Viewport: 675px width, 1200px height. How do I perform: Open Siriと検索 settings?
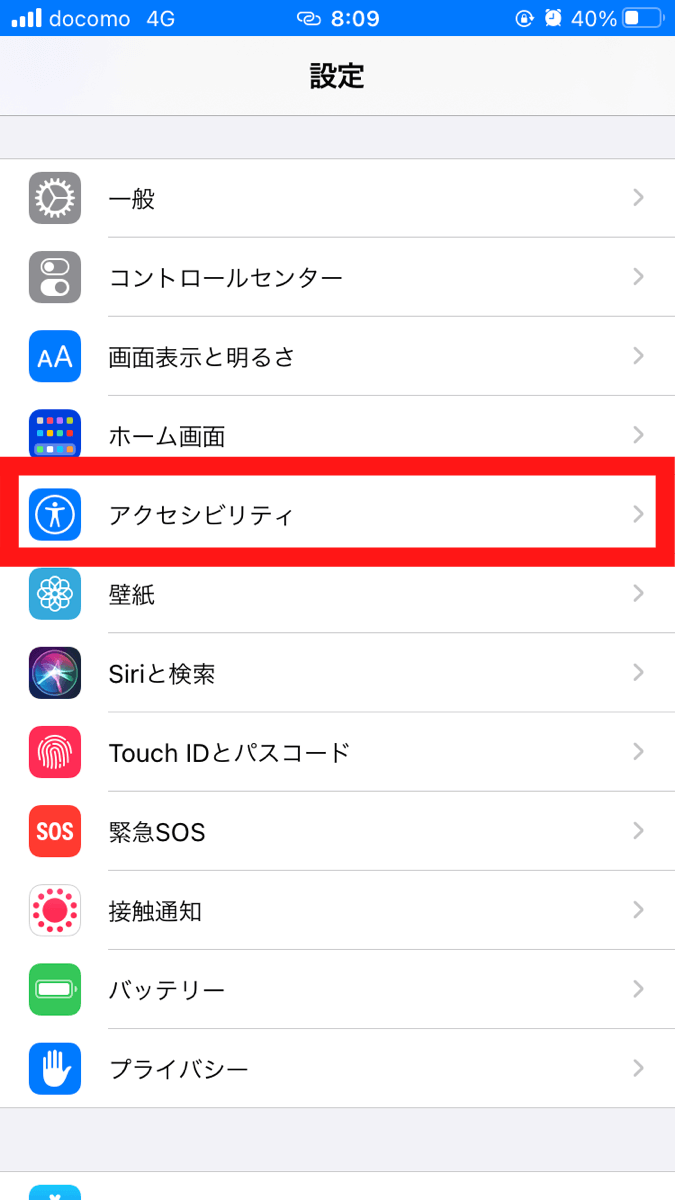tap(337, 673)
